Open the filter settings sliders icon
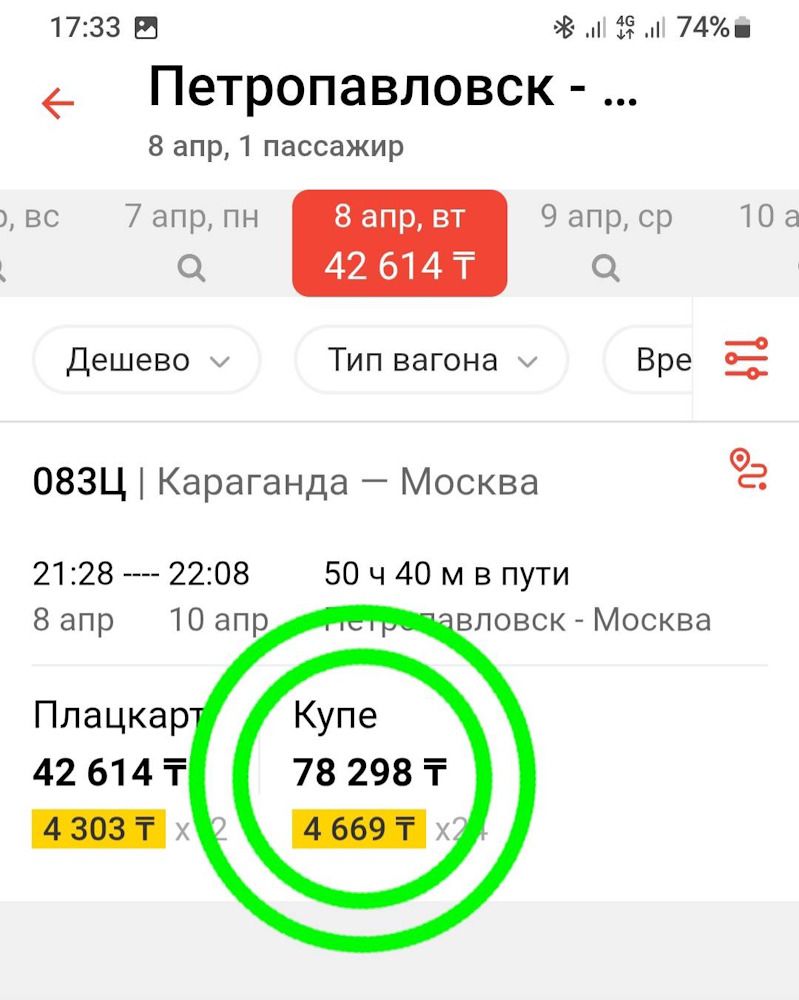Screen dimensions: 799x1000 [746, 359]
